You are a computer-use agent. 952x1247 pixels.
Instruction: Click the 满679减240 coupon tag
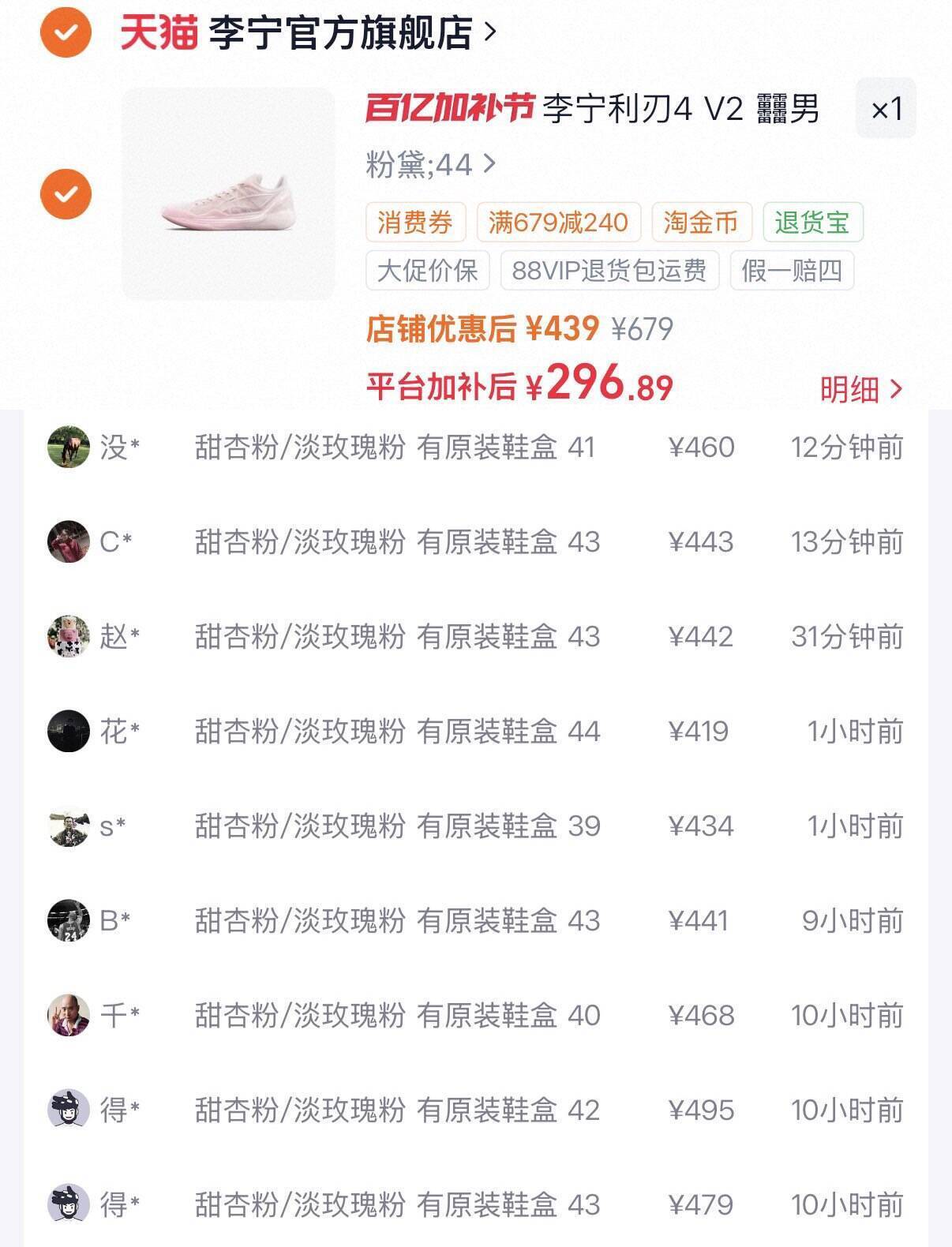tap(558, 223)
